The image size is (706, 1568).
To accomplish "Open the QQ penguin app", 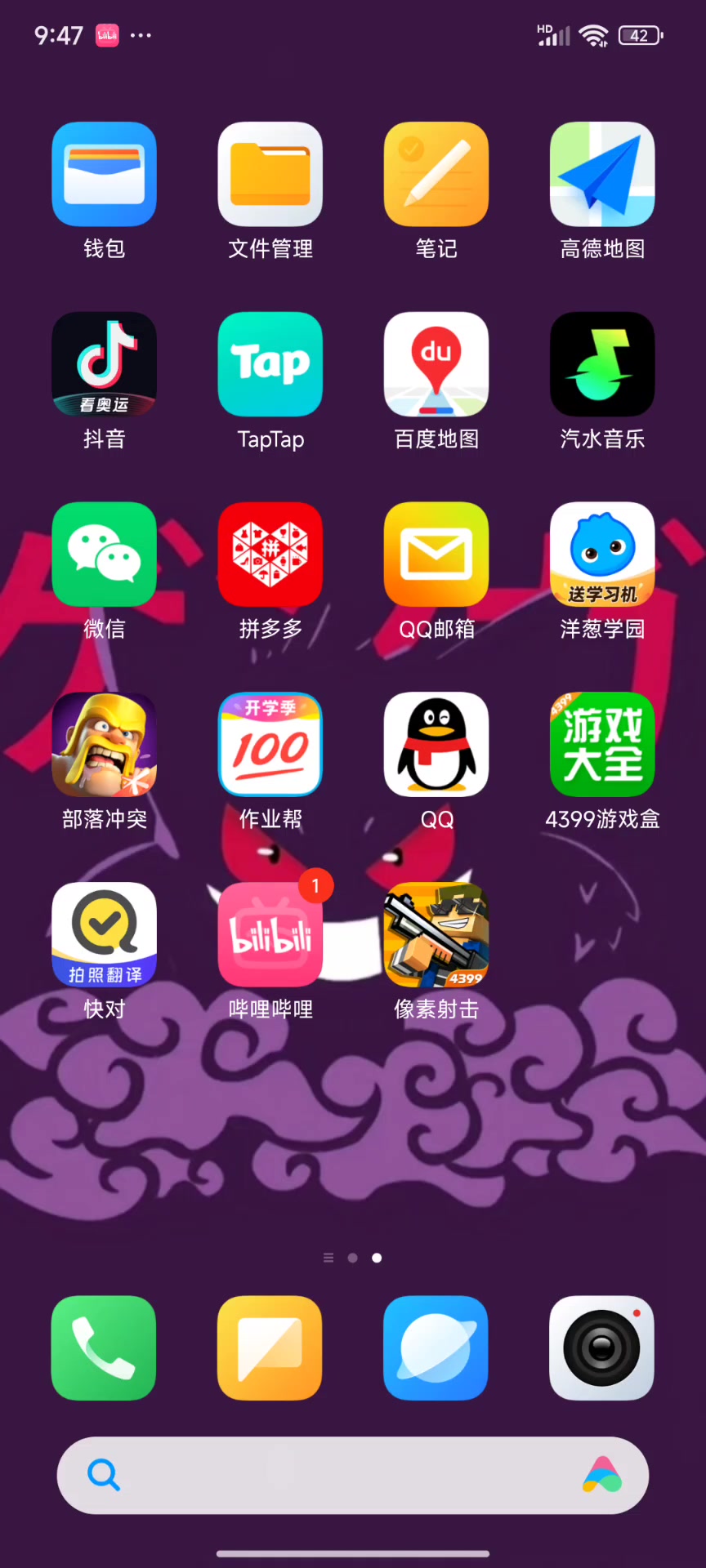I will (436, 745).
